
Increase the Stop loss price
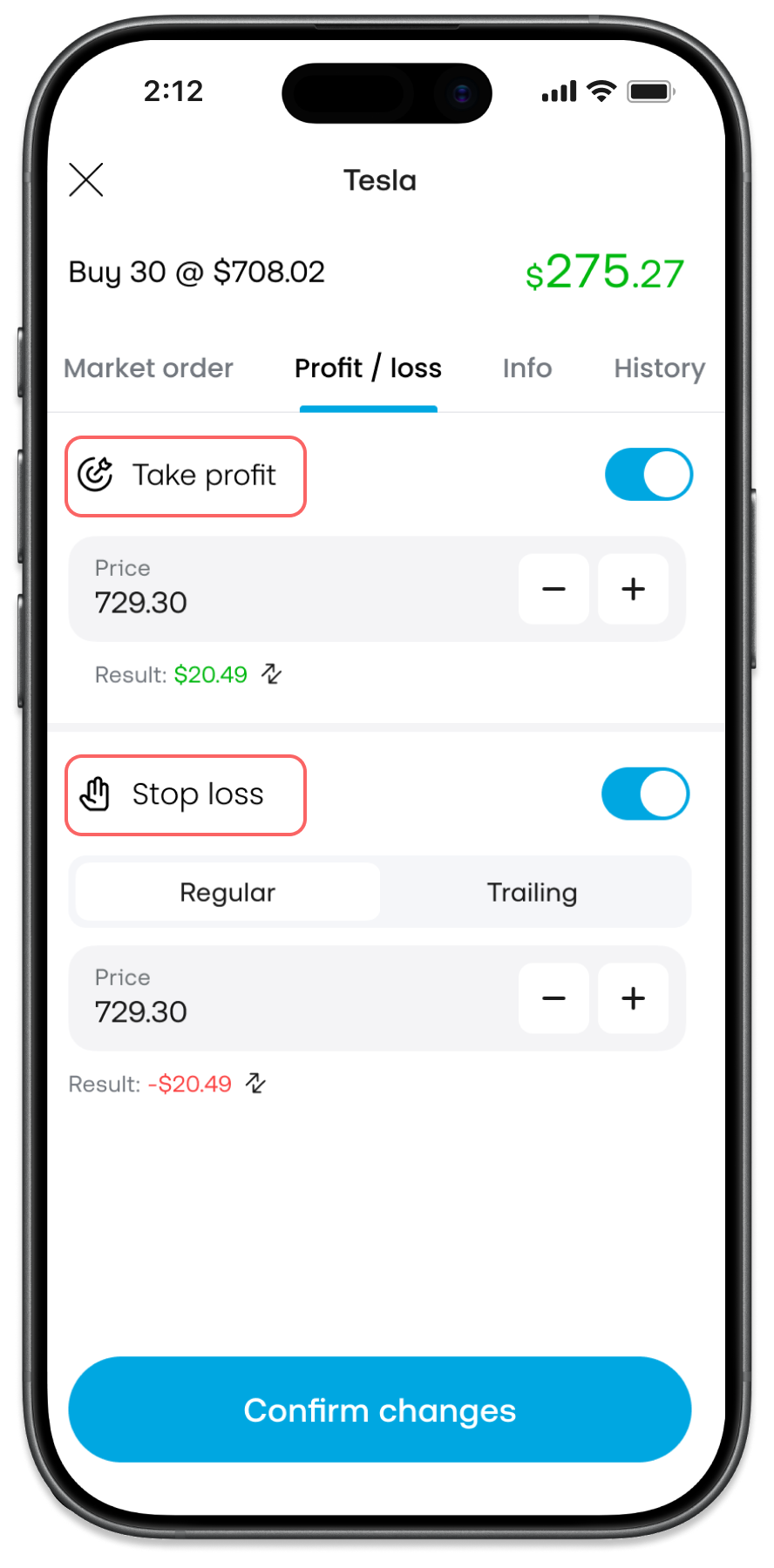coord(633,998)
